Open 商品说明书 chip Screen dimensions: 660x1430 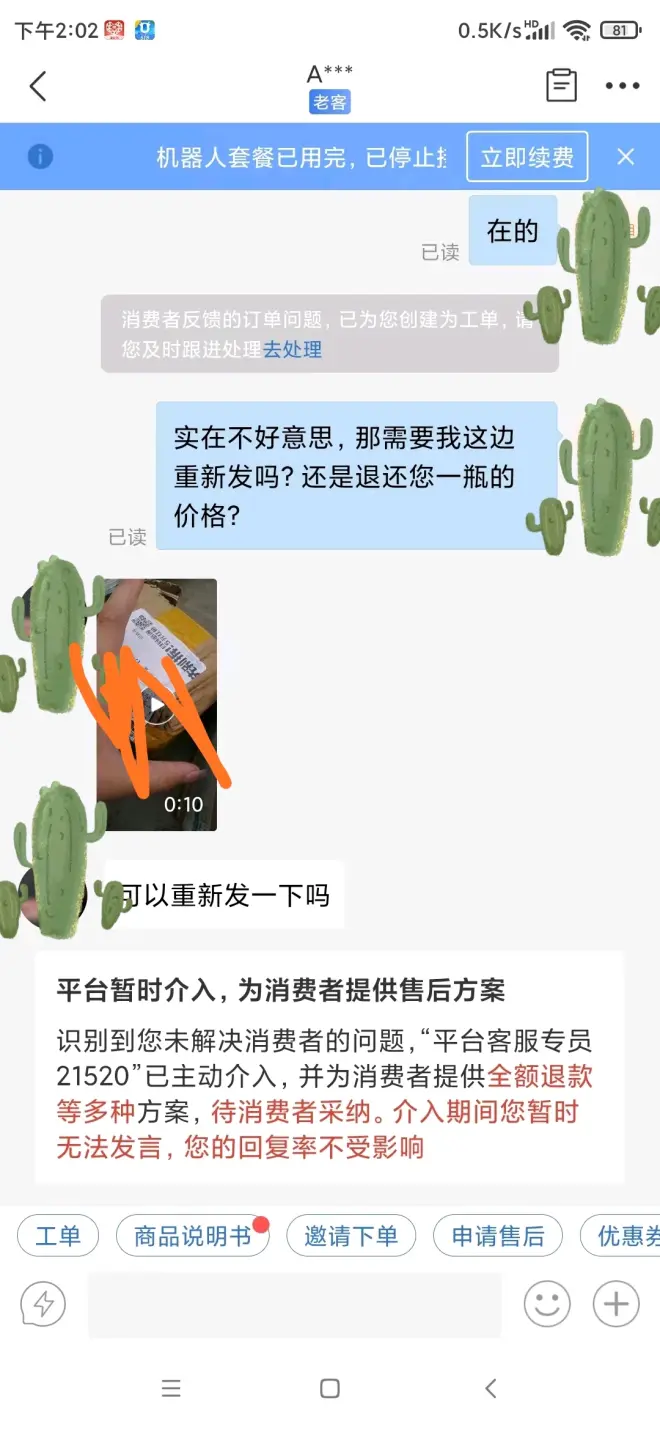click(x=192, y=1236)
